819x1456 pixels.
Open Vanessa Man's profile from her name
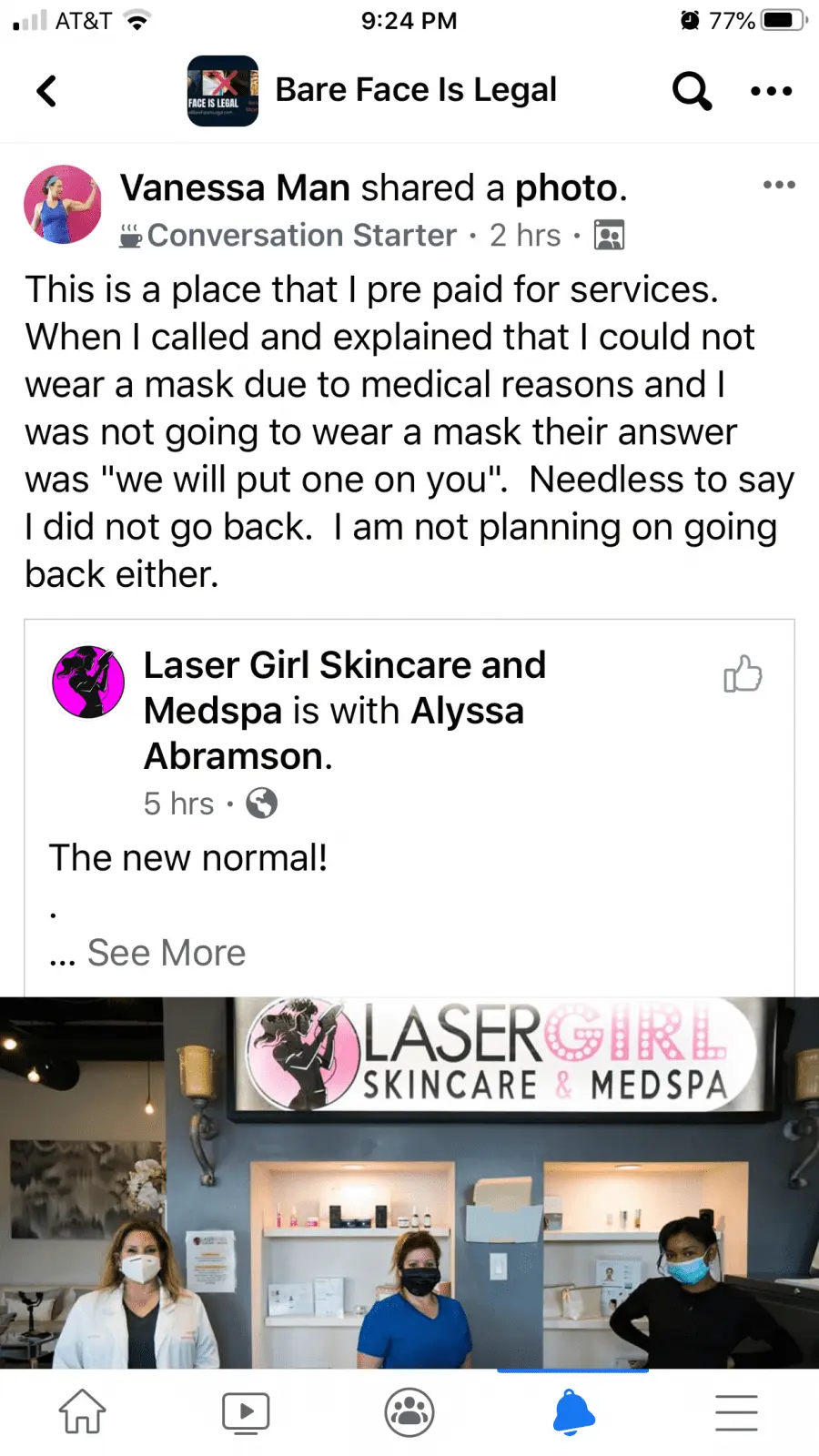click(236, 188)
